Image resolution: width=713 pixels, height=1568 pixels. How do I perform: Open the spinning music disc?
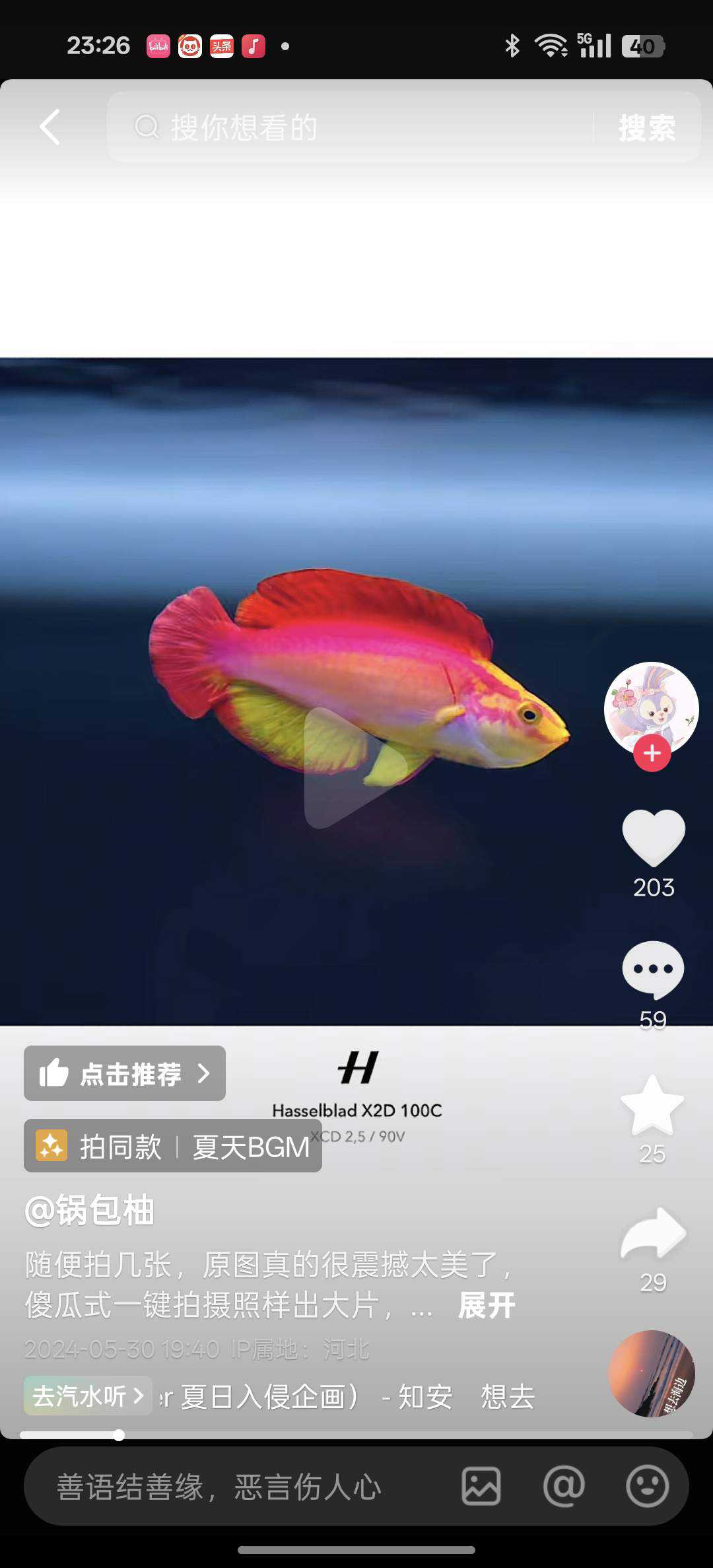click(x=651, y=1374)
